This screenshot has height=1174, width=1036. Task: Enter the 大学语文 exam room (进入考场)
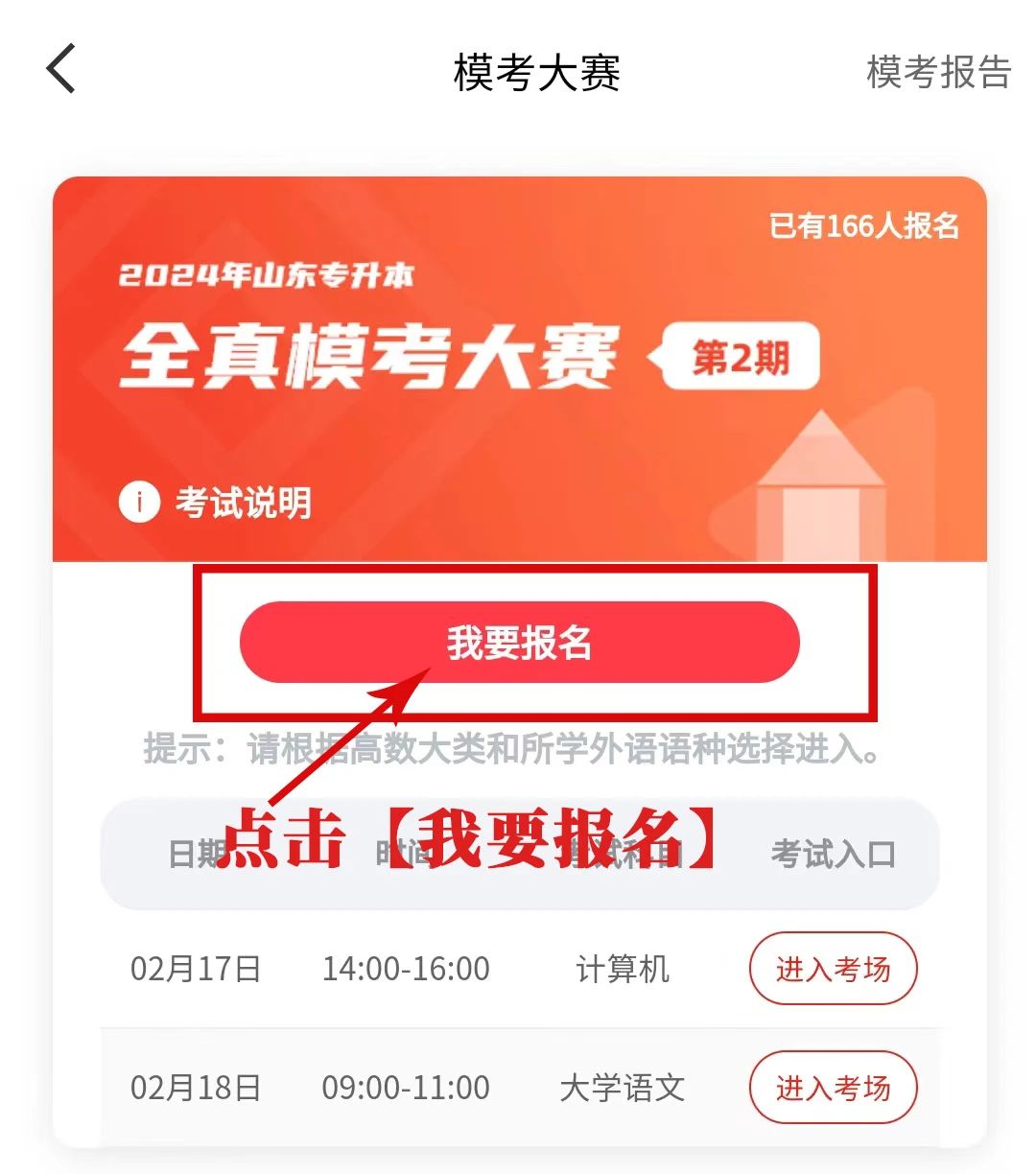tap(832, 1088)
